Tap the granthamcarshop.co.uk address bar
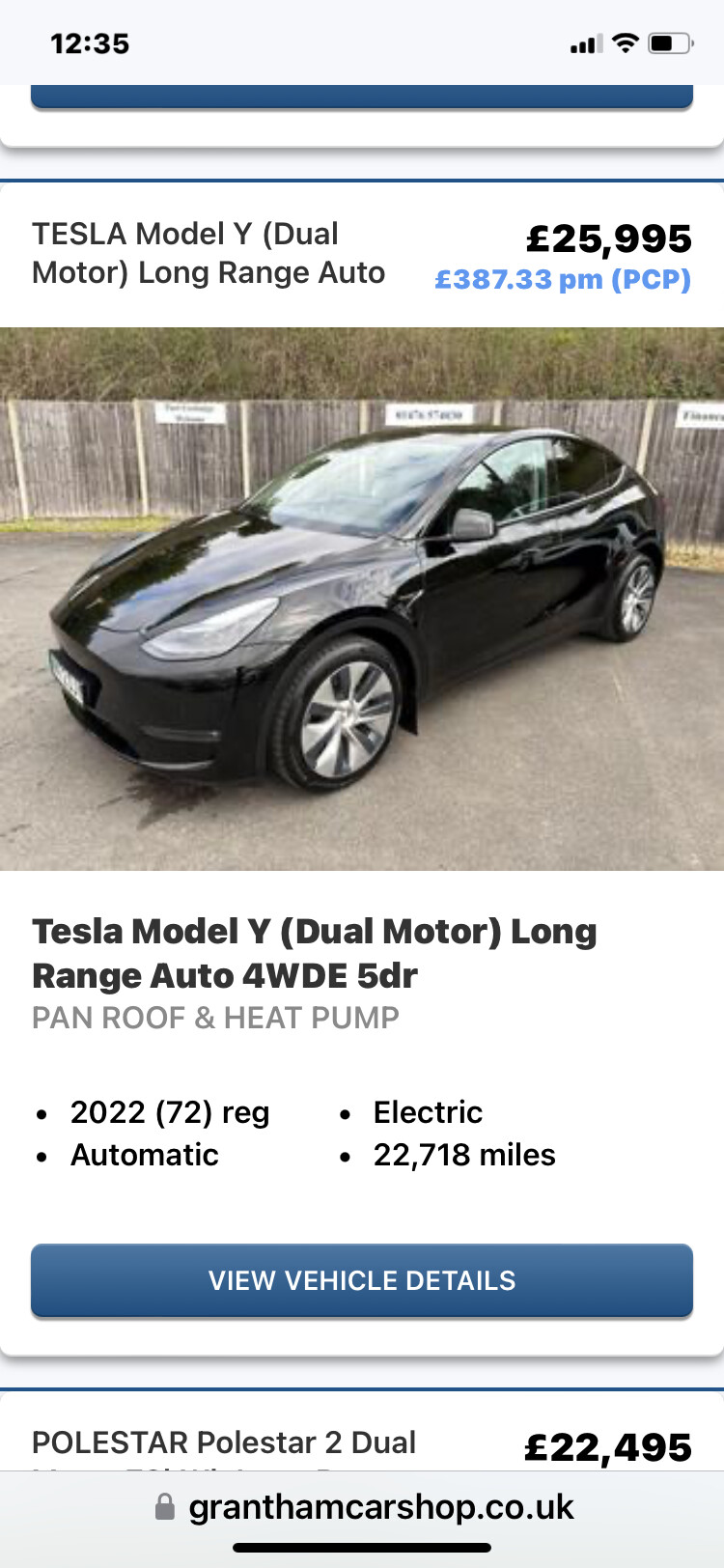This screenshot has width=724, height=1568. [x=365, y=1507]
